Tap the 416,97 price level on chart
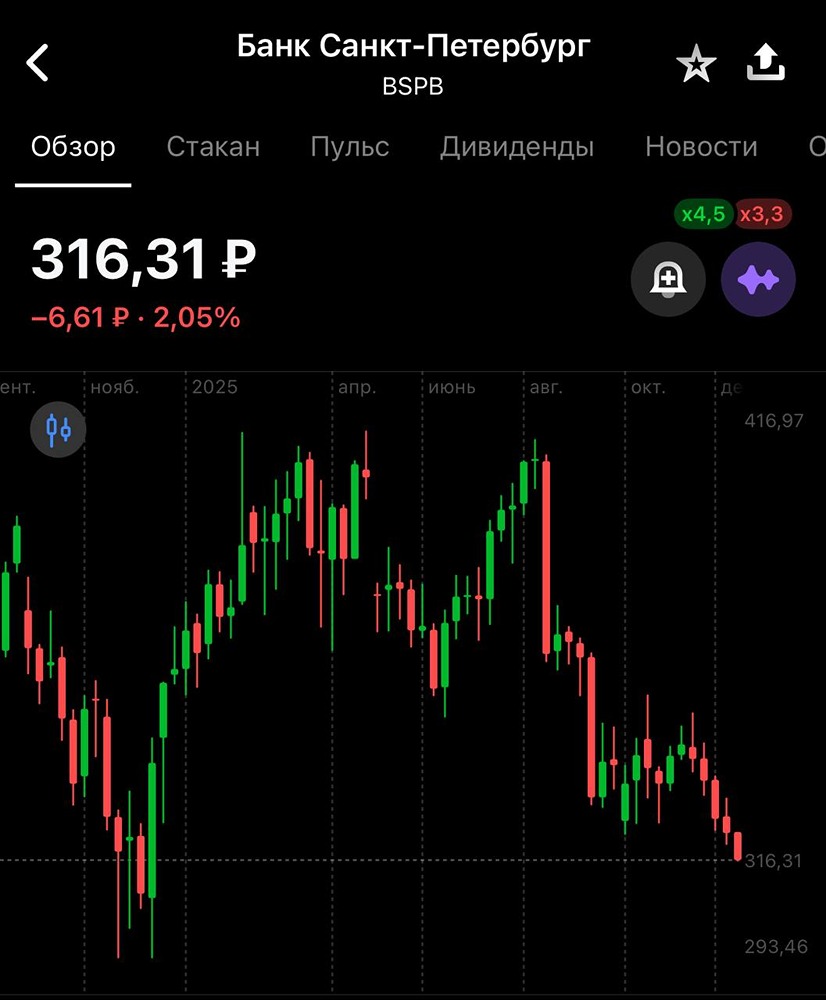826x1000 pixels. [771, 421]
